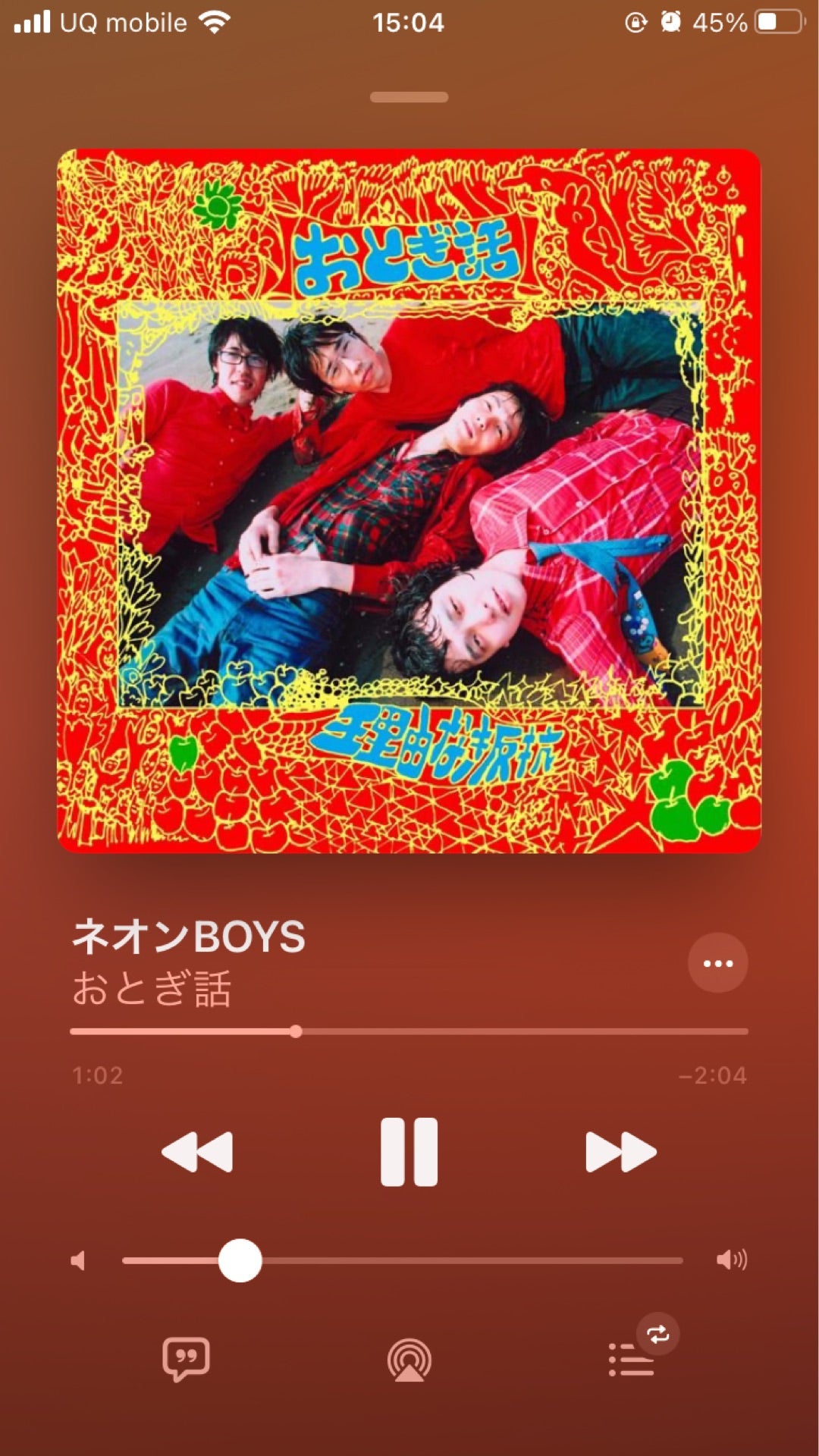The width and height of the screenshot is (819, 1456).
Task: Open the Up Next queue list
Action: pos(631,1359)
